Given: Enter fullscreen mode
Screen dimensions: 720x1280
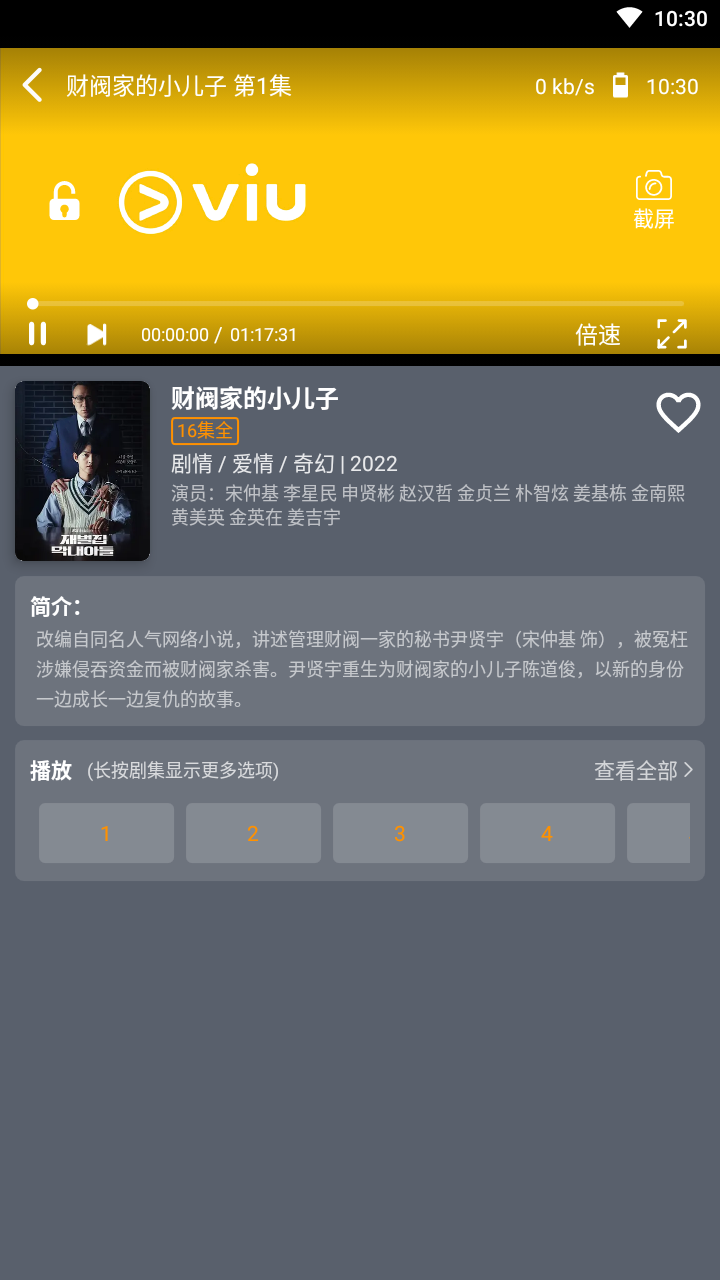Looking at the screenshot, I should tap(672, 334).
